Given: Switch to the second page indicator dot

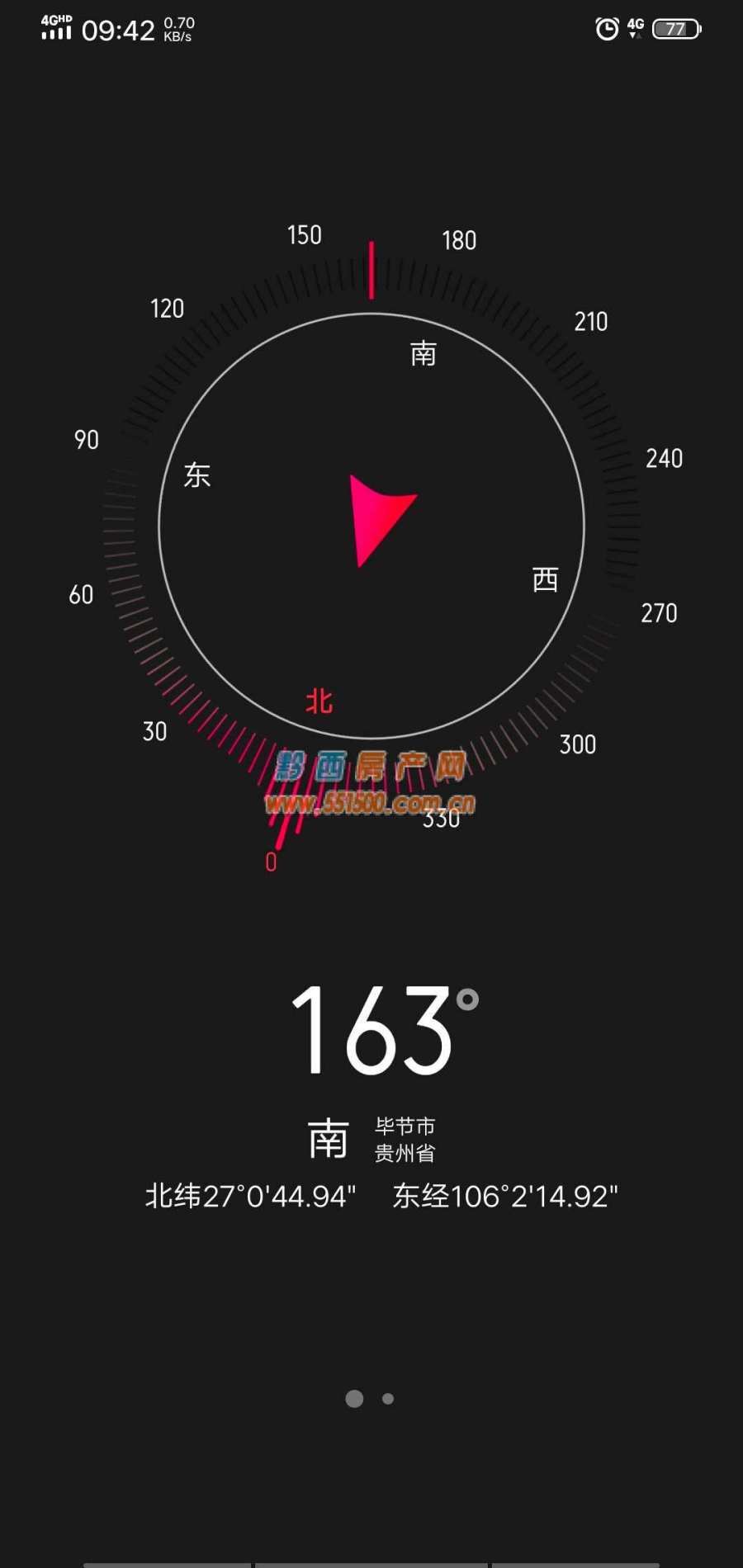Looking at the screenshot, I should pos(388,1399).
